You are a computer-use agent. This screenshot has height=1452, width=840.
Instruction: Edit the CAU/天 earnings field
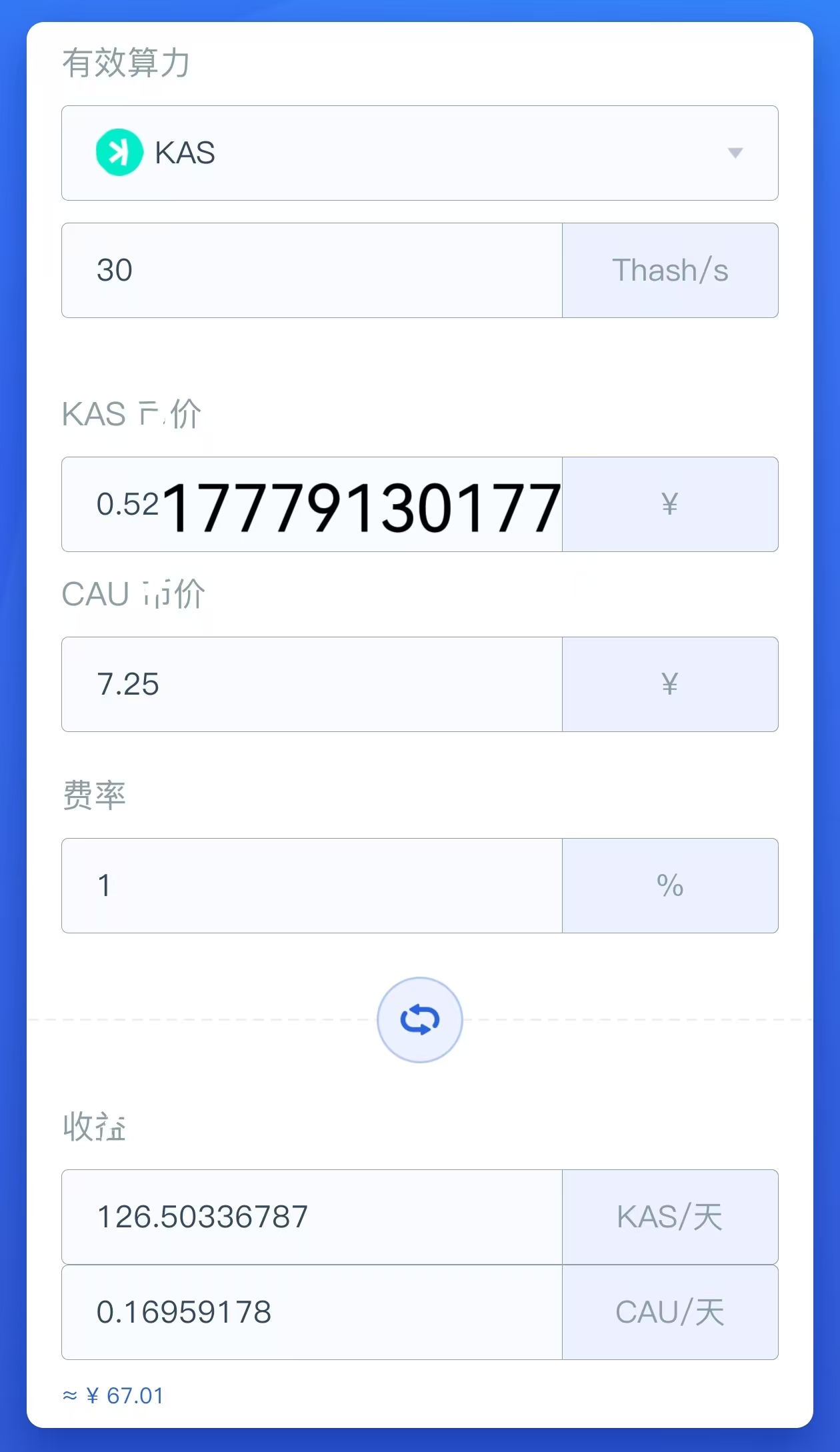(x=312, y=1313)
